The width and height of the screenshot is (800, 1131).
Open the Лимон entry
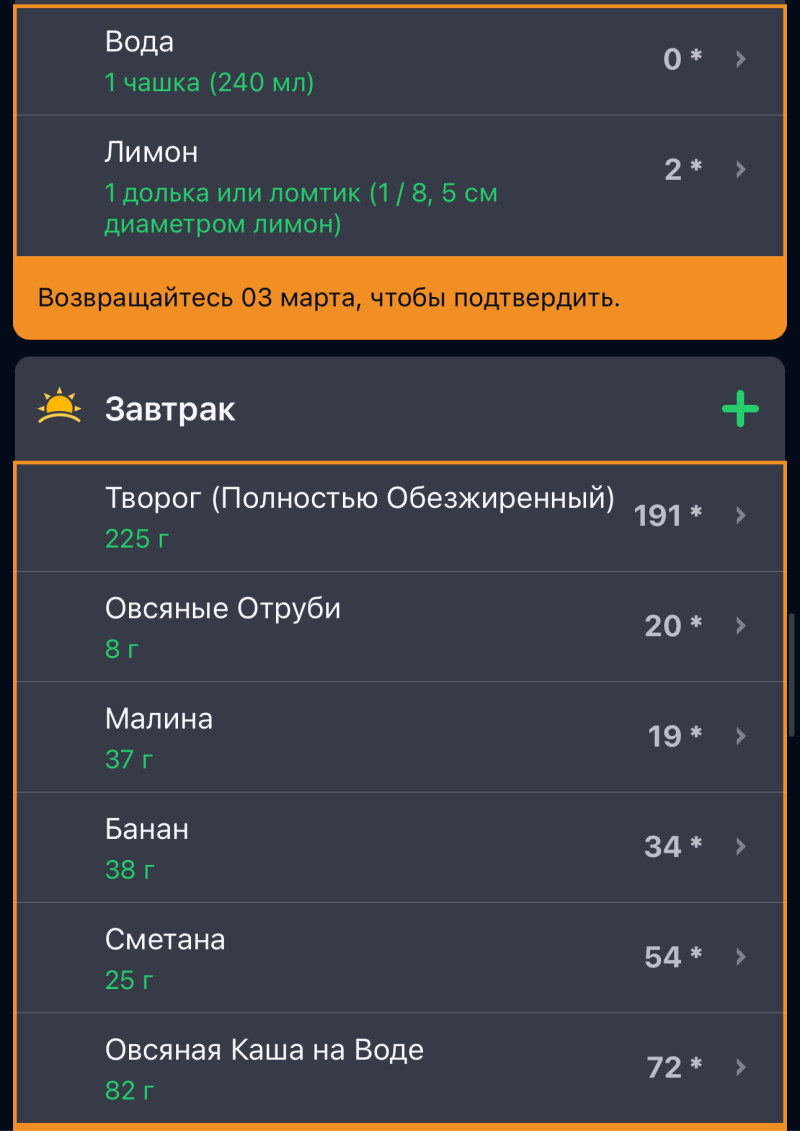click(400, 186)
